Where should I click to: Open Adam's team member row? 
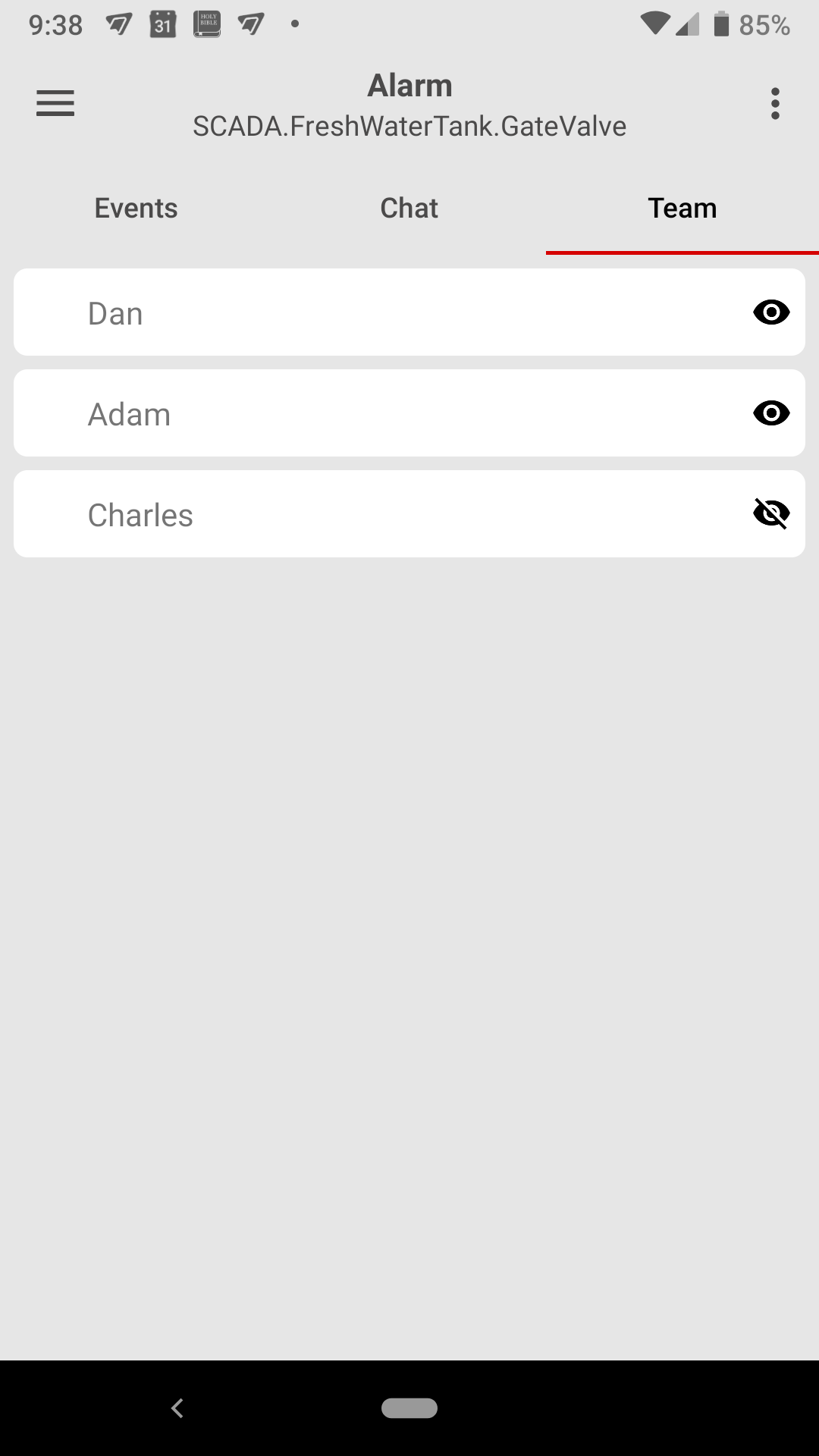pyautogui.click(x=409, y=413)
